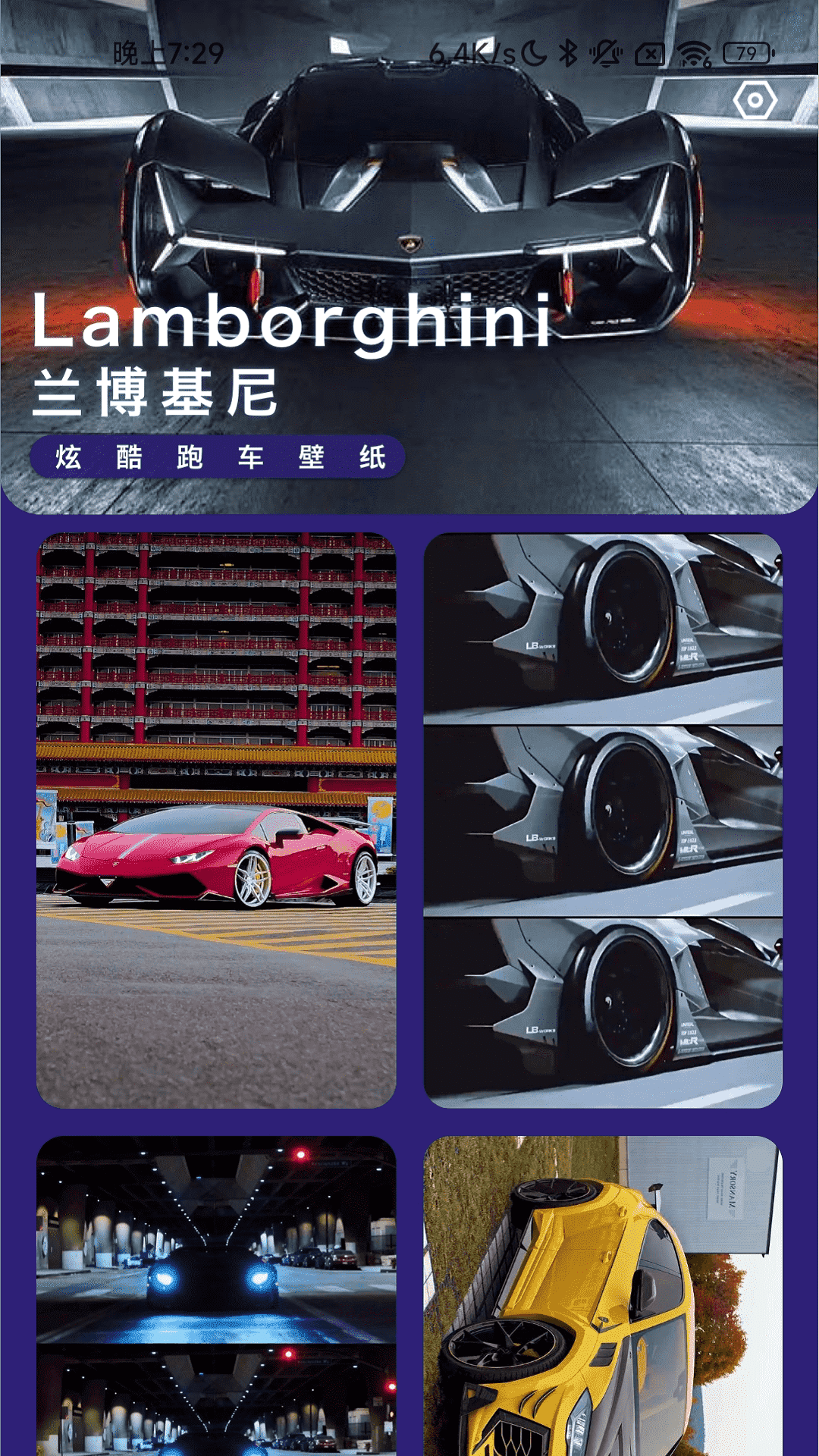The width and height of the screenshot is (819, 1456).
Task: Open the yellow Lamborghini wallpaper
Action: click(x=603, y=1295)
